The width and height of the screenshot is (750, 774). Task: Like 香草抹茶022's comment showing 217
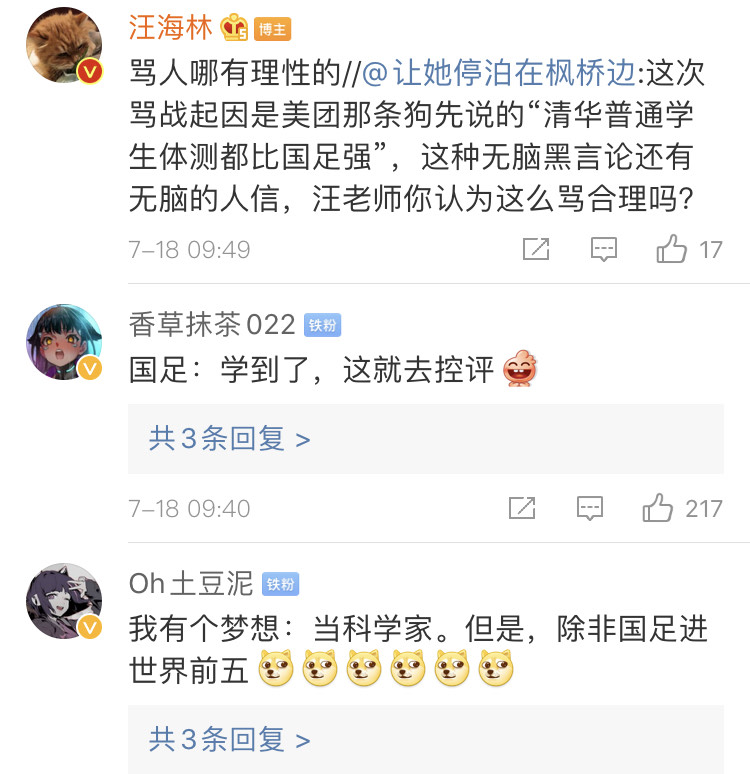click(657, 508)
